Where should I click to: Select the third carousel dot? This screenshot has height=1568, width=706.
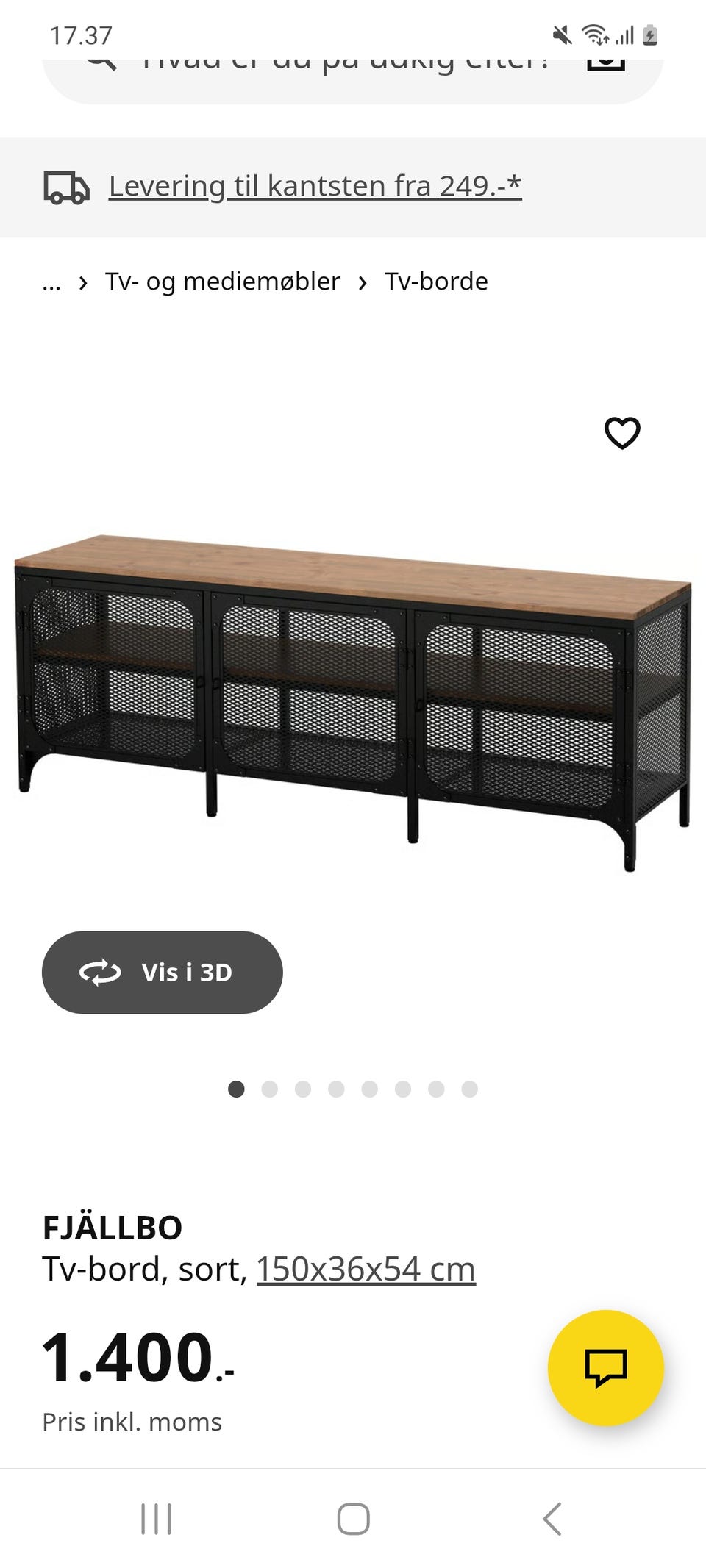[x=303, y=1088]
